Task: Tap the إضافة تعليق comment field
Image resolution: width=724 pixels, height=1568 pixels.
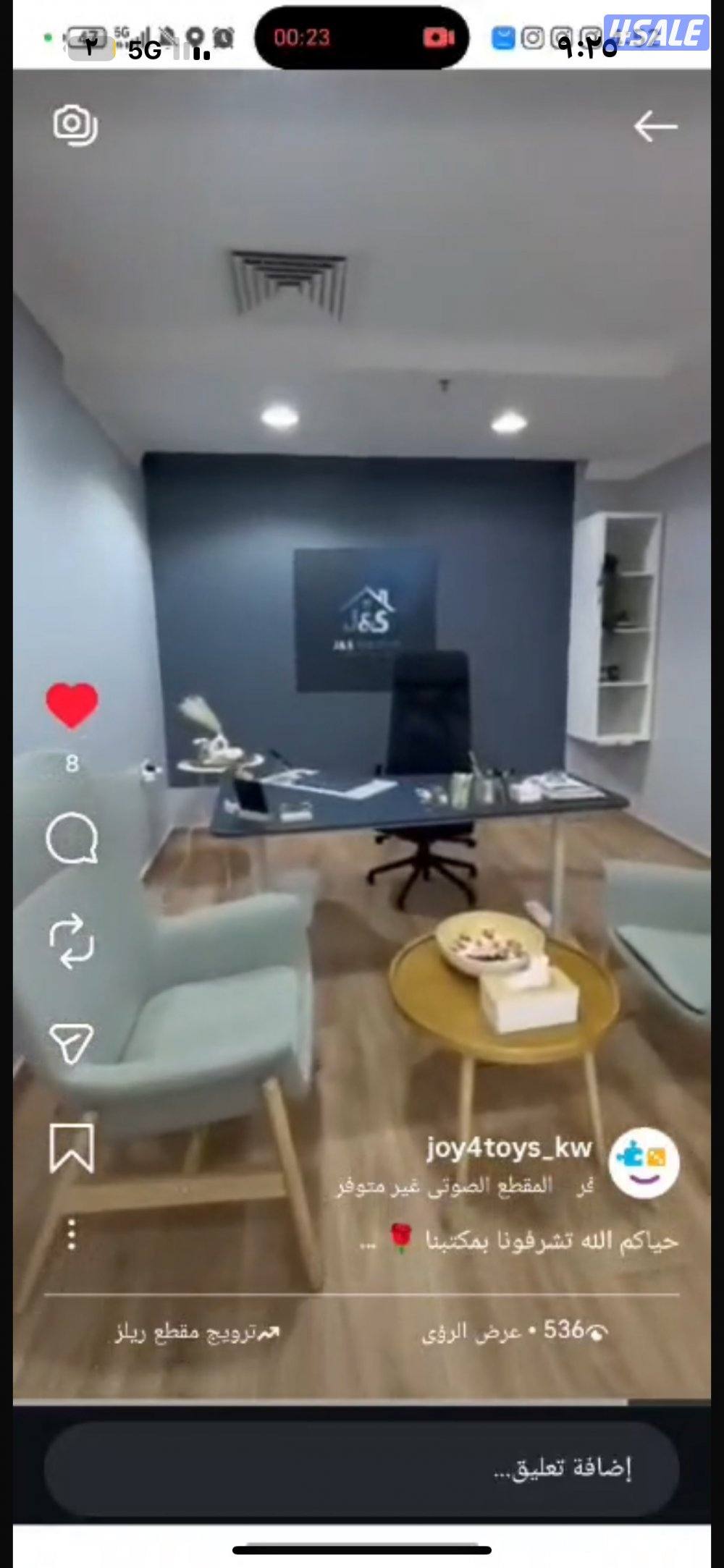Action: tap(362, 1469)
